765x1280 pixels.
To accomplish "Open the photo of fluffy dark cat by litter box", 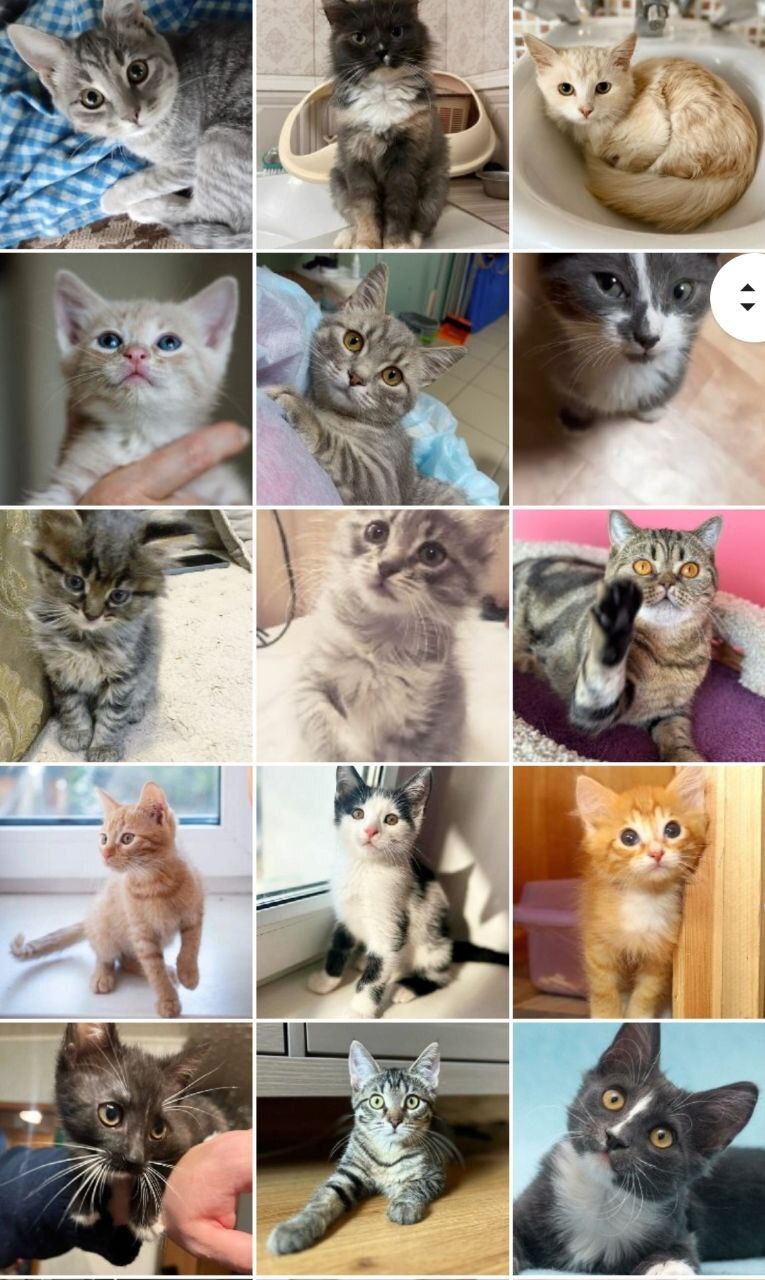I will coord(382,124).
